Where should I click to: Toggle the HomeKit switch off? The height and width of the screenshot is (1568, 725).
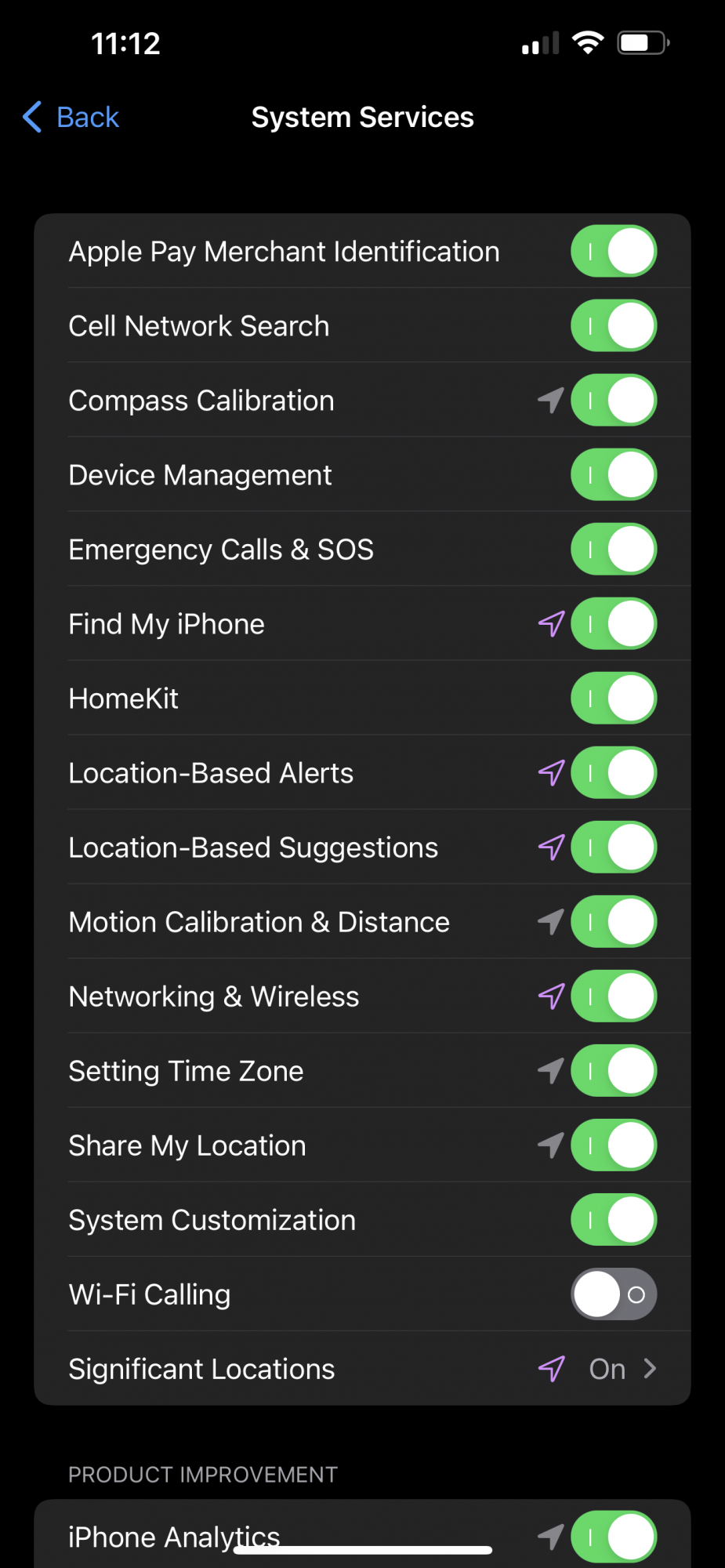[613, 699]
